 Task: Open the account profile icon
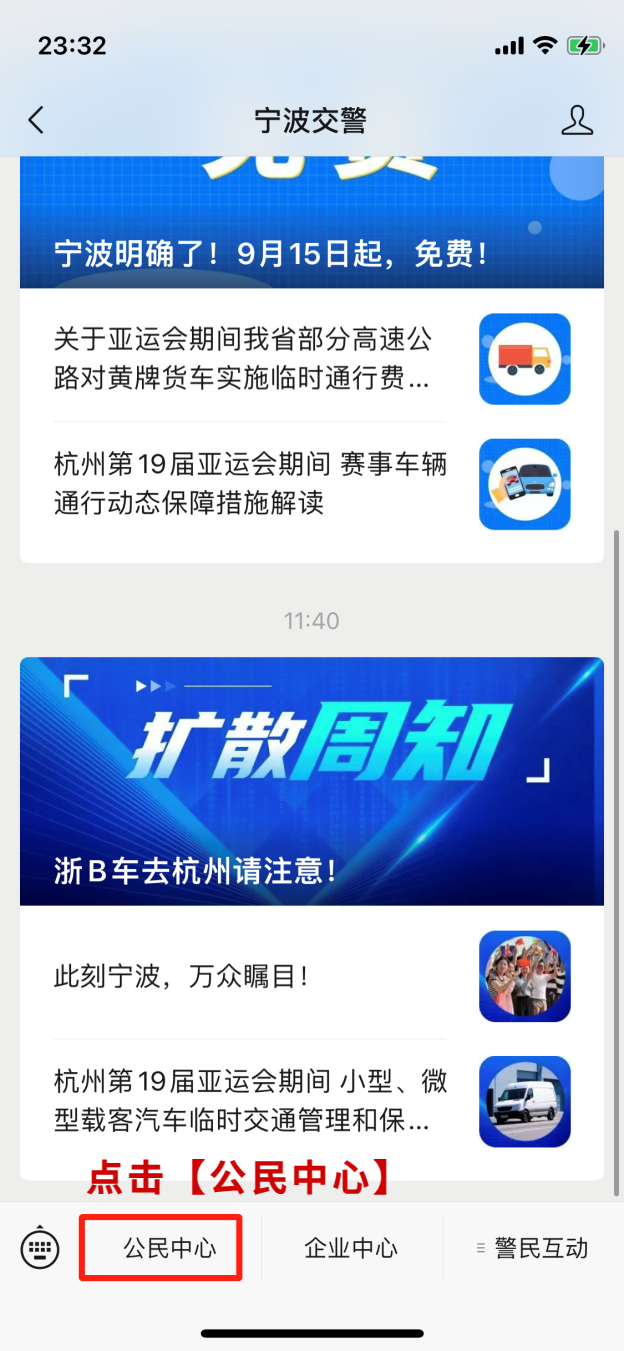click(x=577, y=121)
